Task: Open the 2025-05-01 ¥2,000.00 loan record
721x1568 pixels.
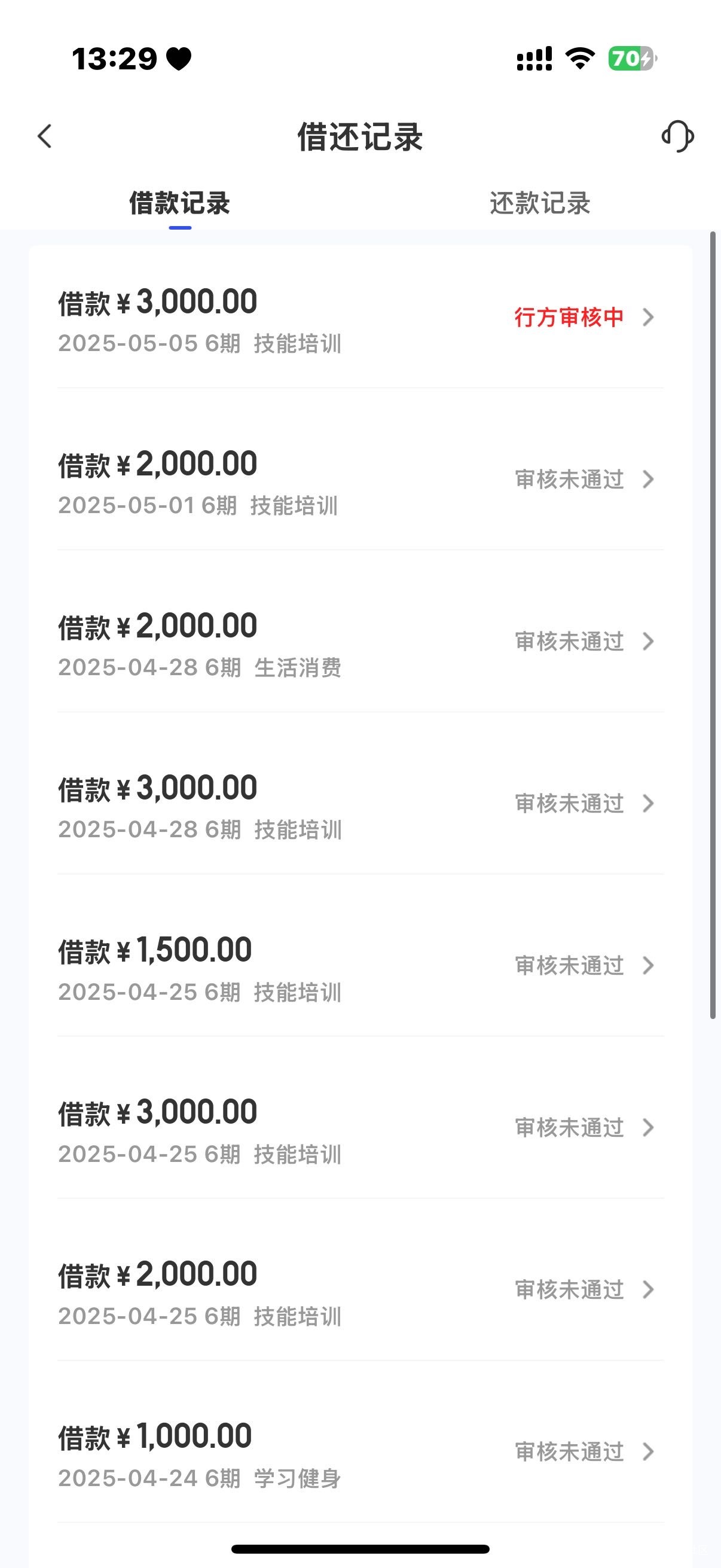Action: pos(360,480)
